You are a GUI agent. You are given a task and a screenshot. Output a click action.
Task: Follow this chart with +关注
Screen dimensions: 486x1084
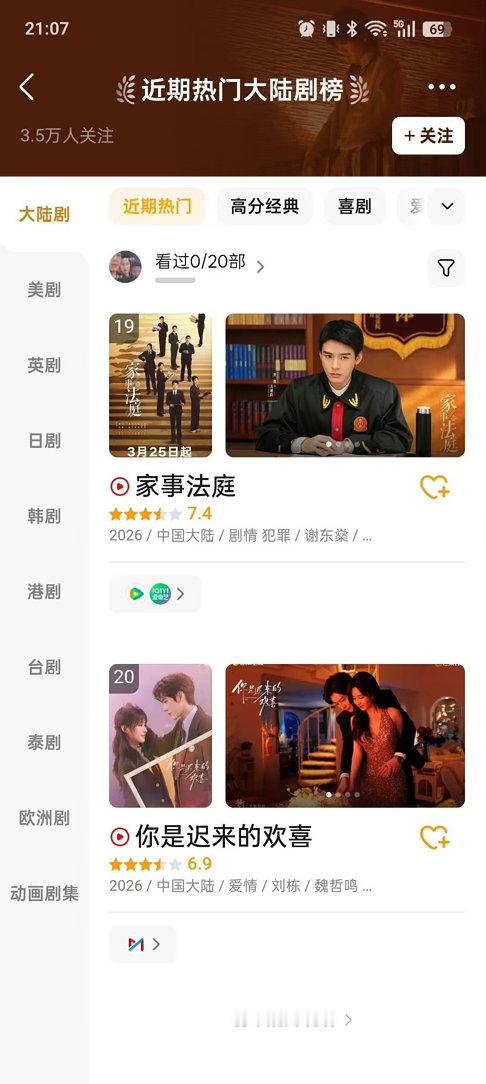pos(429,136)
